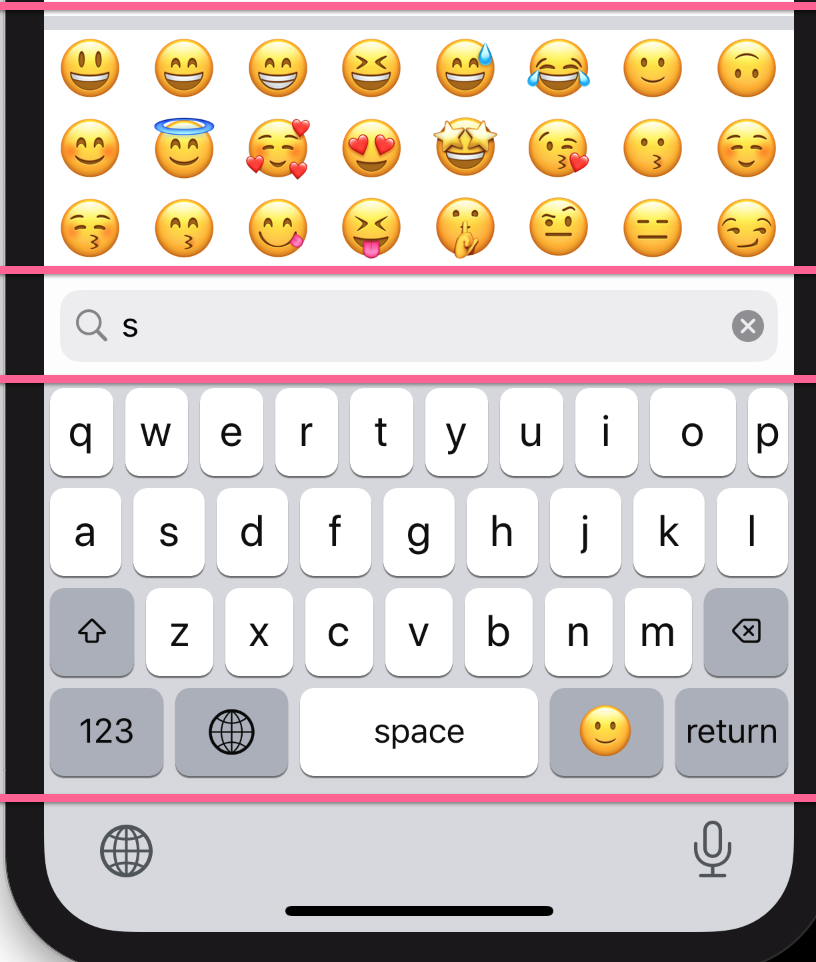Switch keyboards with the globe key
Screen dimensions: 816x962
(231, 732)
